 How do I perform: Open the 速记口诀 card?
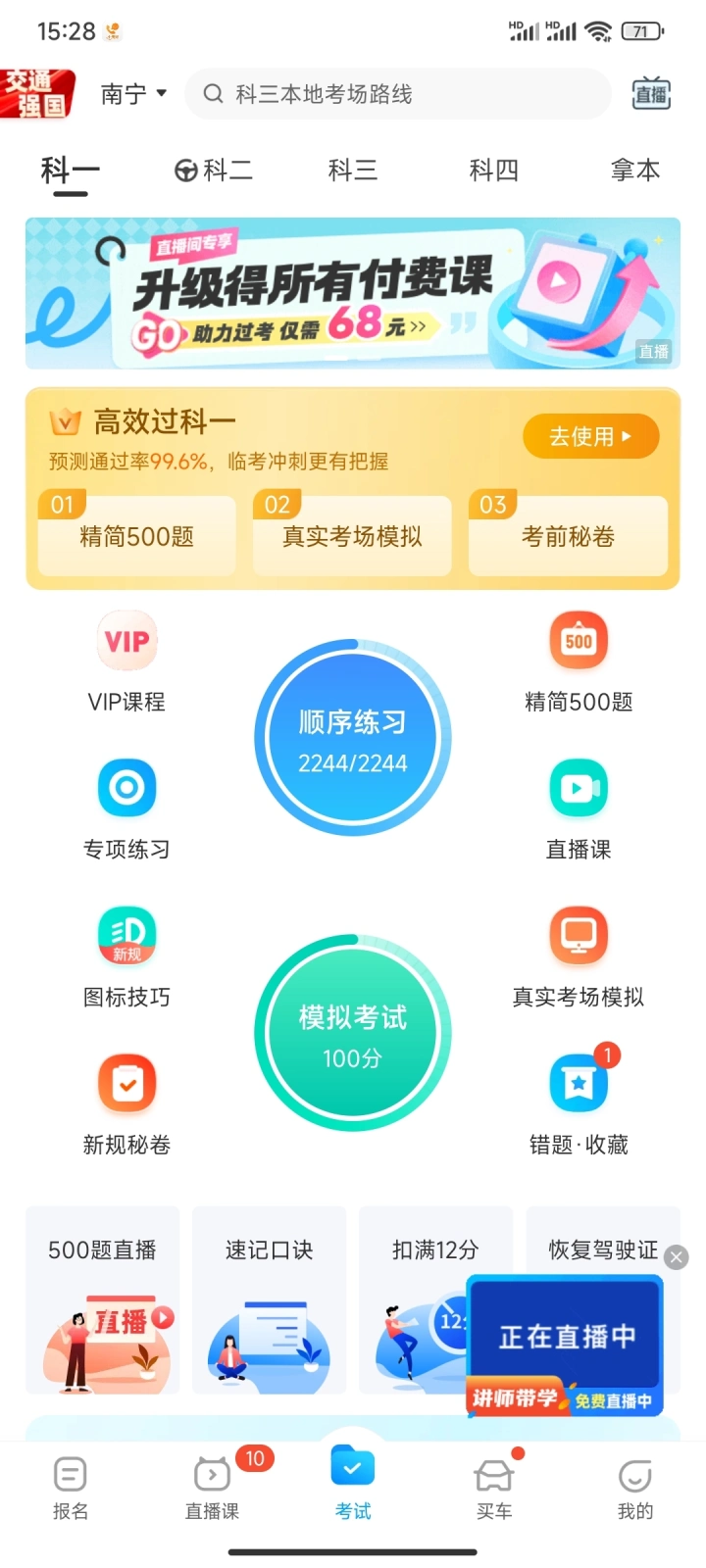(x=269, y=1299)
